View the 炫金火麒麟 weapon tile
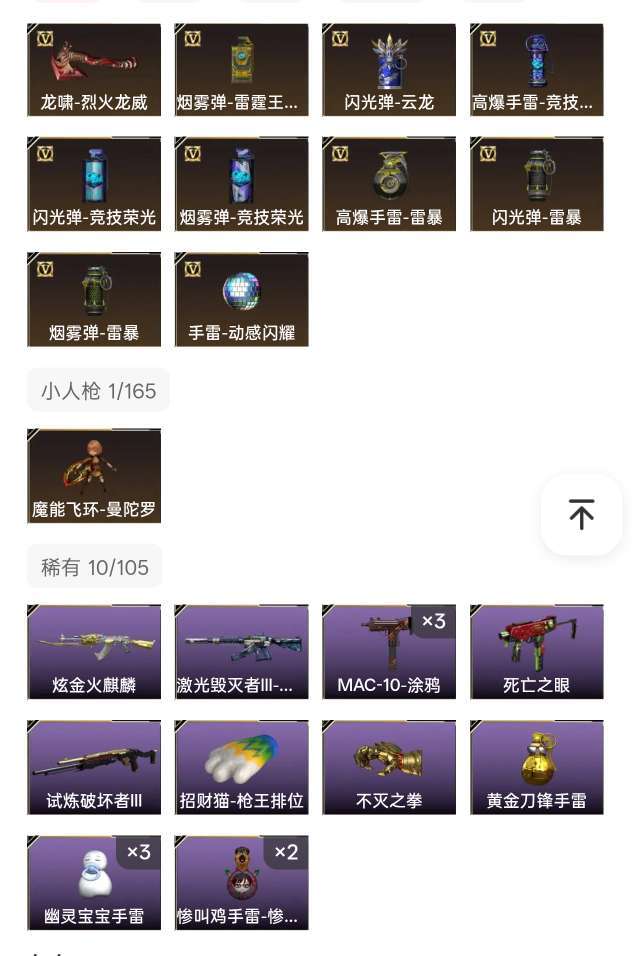Viewport: 636px width, 956px height. (94, 651)
